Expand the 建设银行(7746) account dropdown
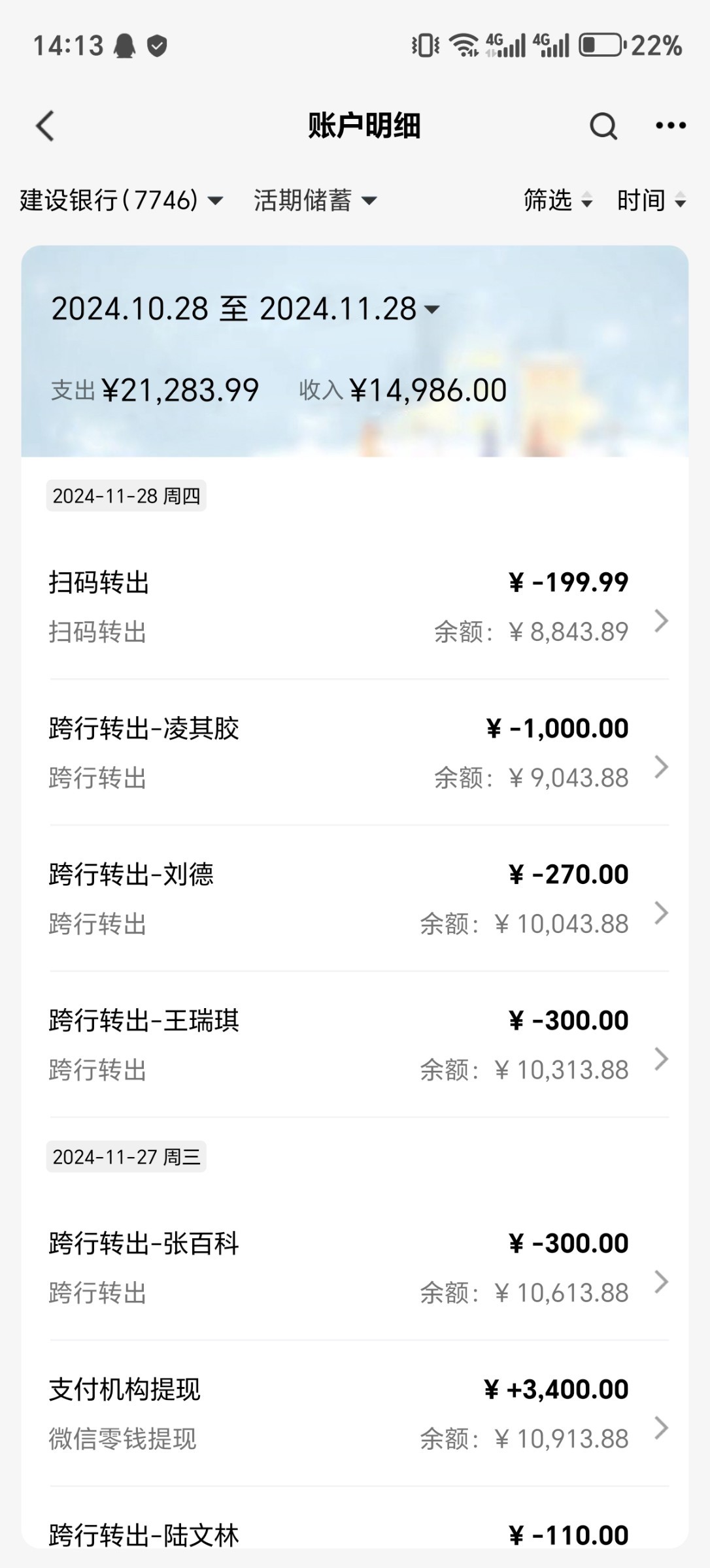710x1568 pixels. [122, 200]
